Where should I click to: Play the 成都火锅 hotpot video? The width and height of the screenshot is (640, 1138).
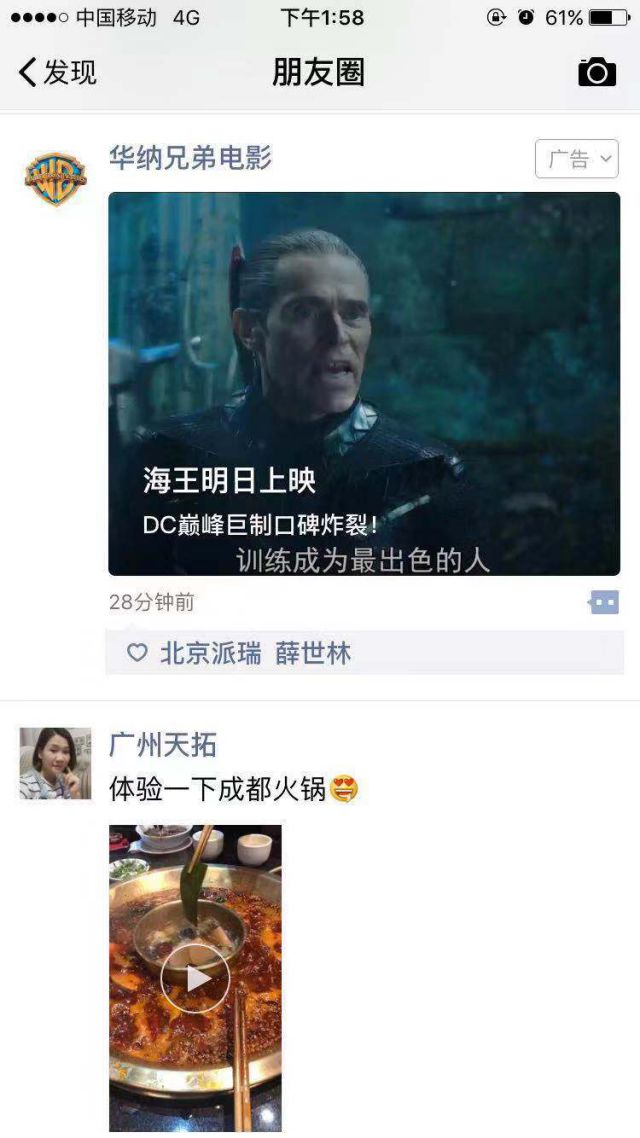195,978
